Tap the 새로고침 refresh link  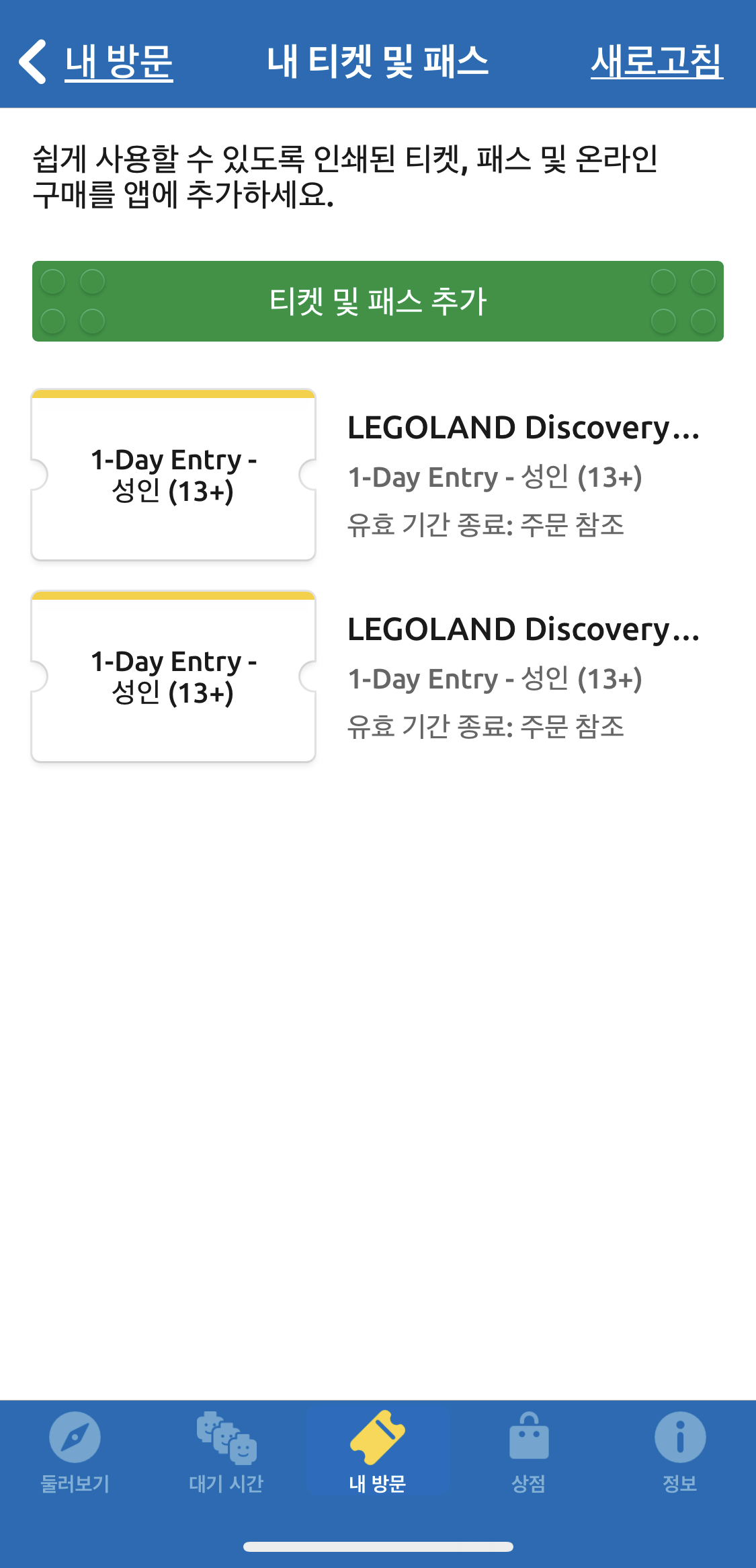coord(657,62)
